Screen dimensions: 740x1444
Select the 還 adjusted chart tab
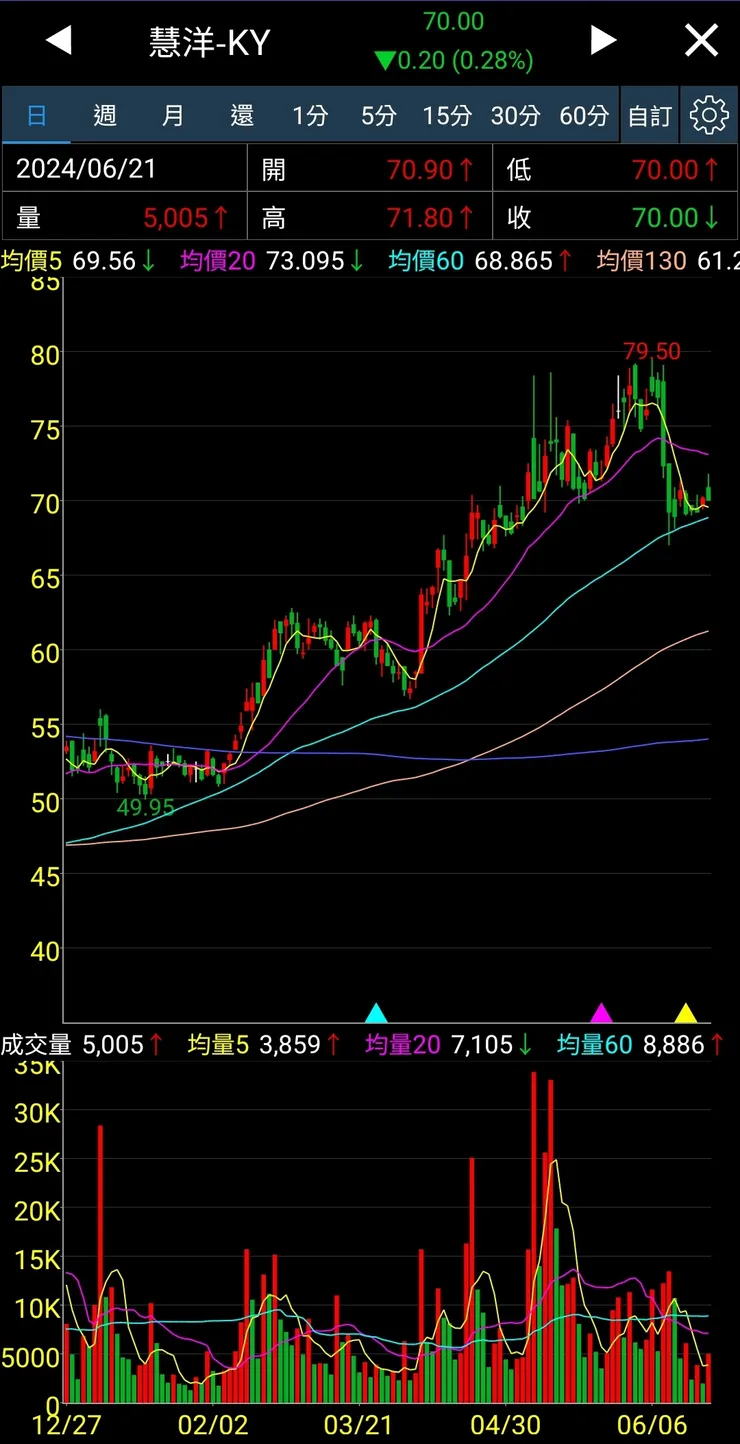point(242,116)
